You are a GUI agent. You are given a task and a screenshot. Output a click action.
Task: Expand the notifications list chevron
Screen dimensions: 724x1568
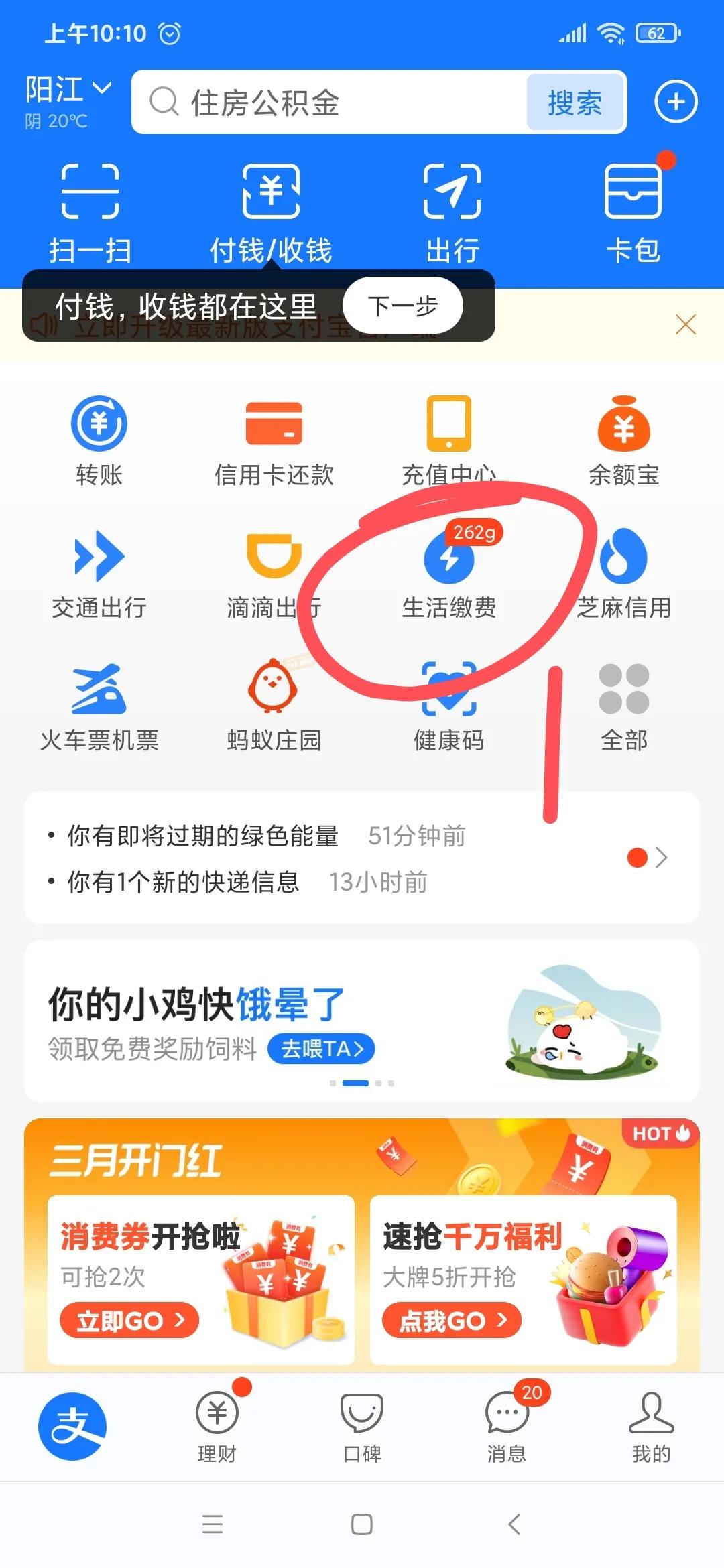(x=662, y=858)
